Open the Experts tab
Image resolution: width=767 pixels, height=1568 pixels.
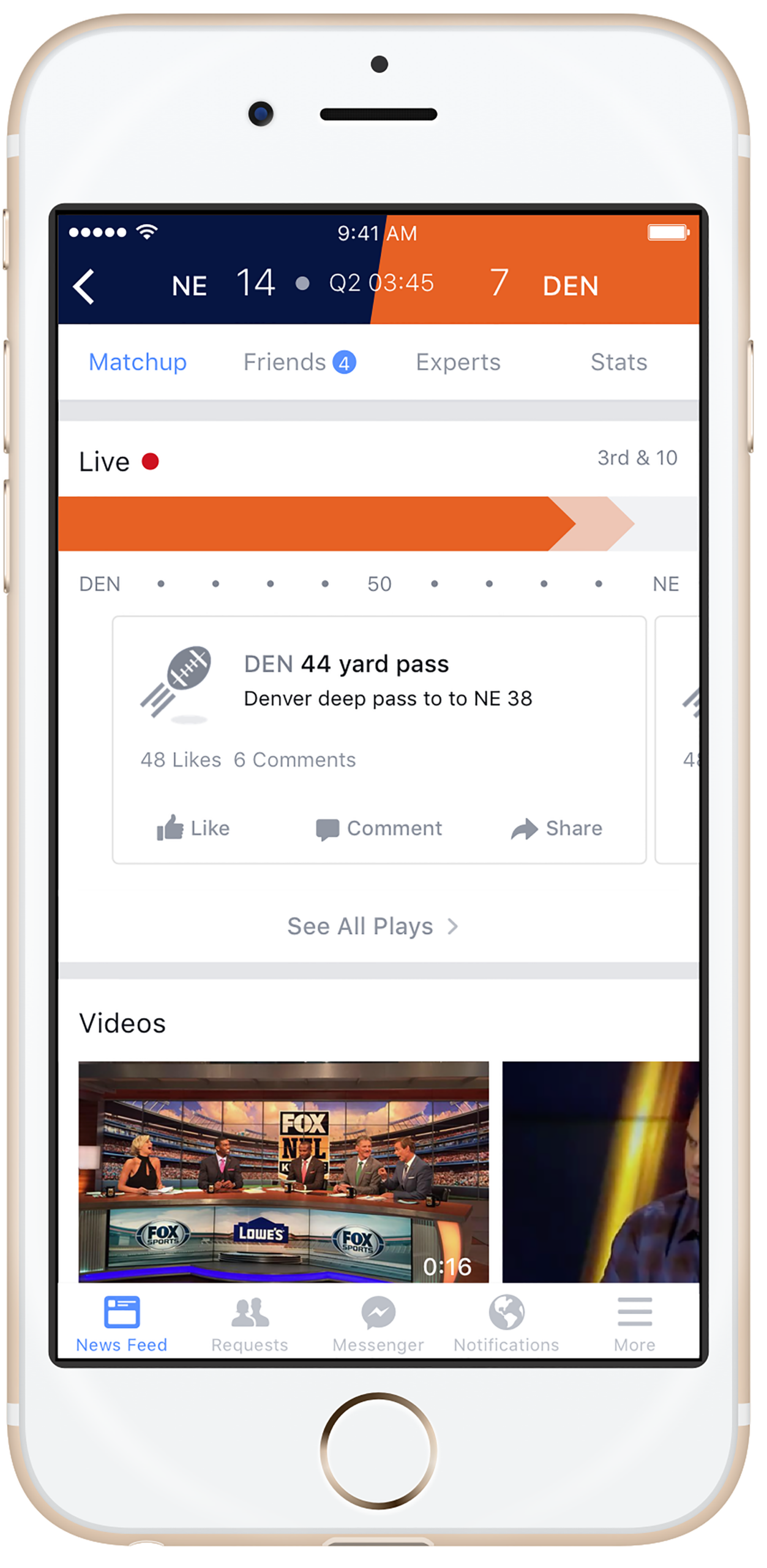[x=458, y=362]
